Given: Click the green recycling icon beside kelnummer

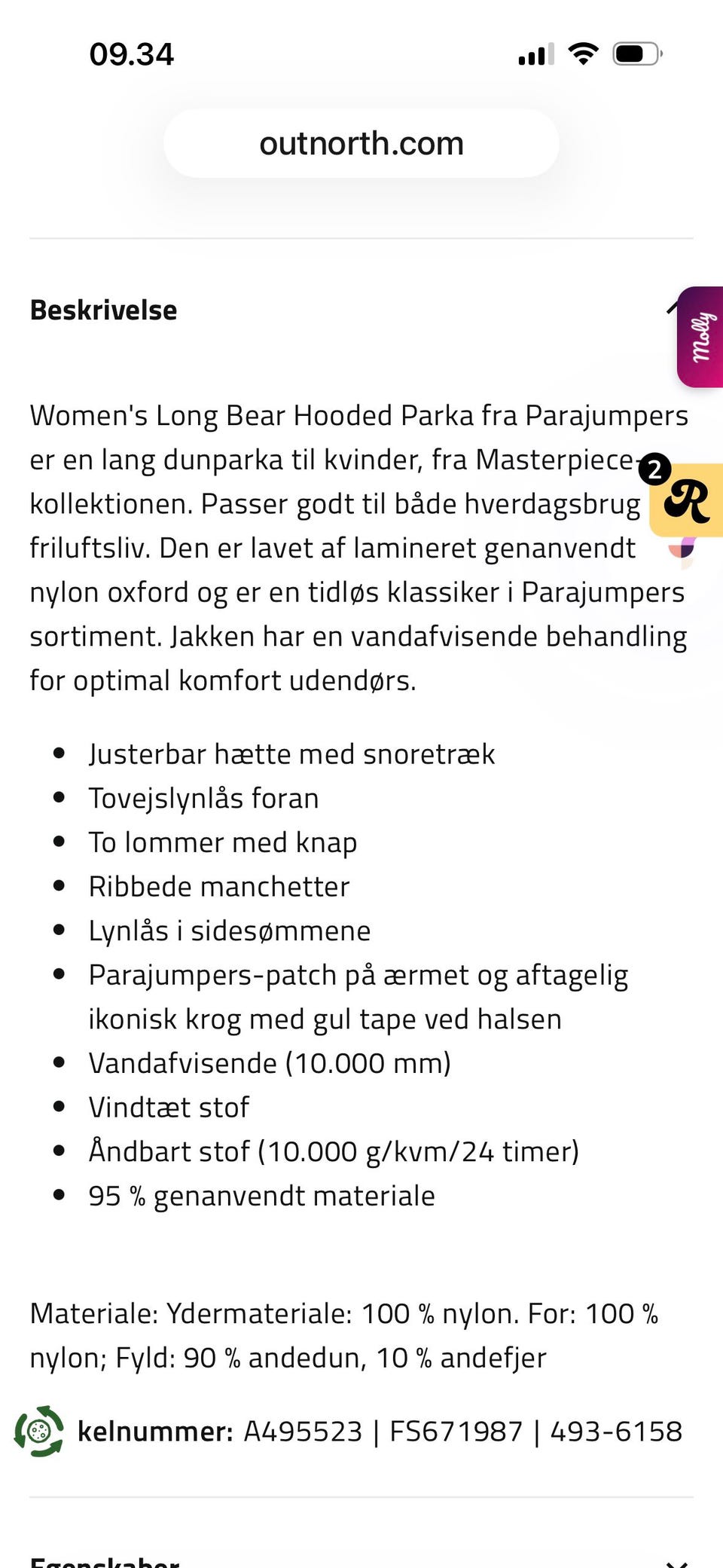Looking at the screenshot, I should (39, 1429).
